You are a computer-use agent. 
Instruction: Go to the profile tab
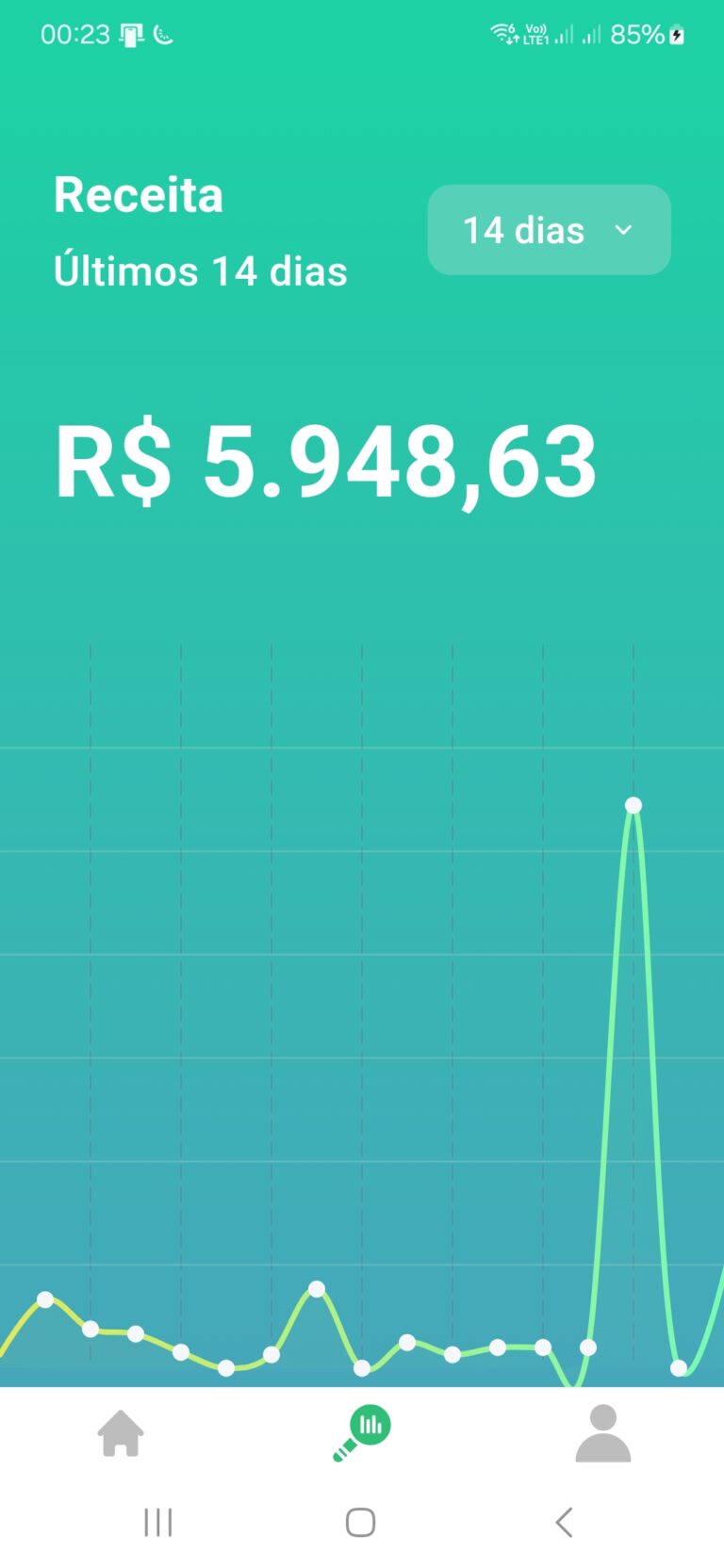pyautogui.click(x=602, y=1433)
